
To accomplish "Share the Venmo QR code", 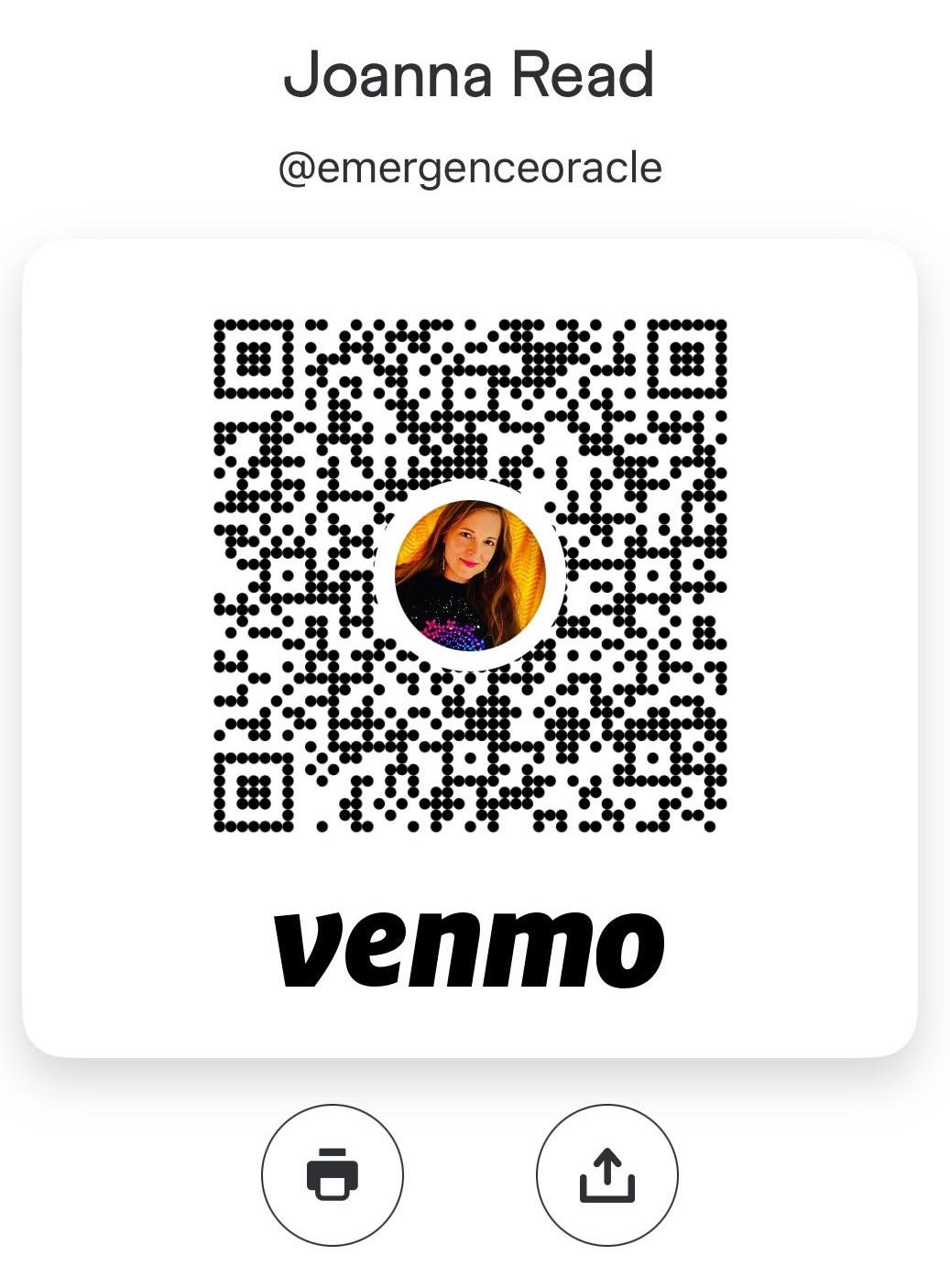I will pos(606,1174).
